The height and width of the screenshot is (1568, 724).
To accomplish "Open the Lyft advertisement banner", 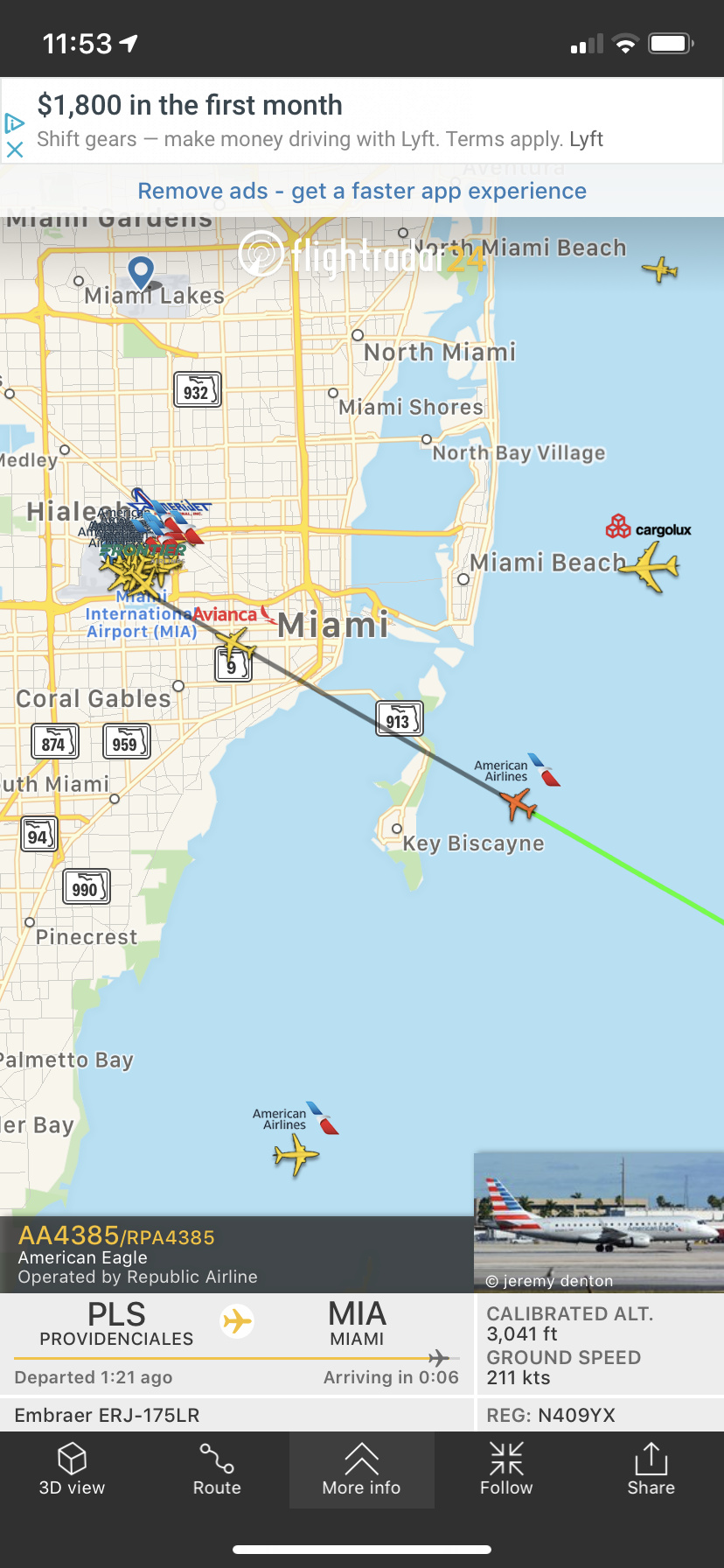I will (x=350, y=121).
